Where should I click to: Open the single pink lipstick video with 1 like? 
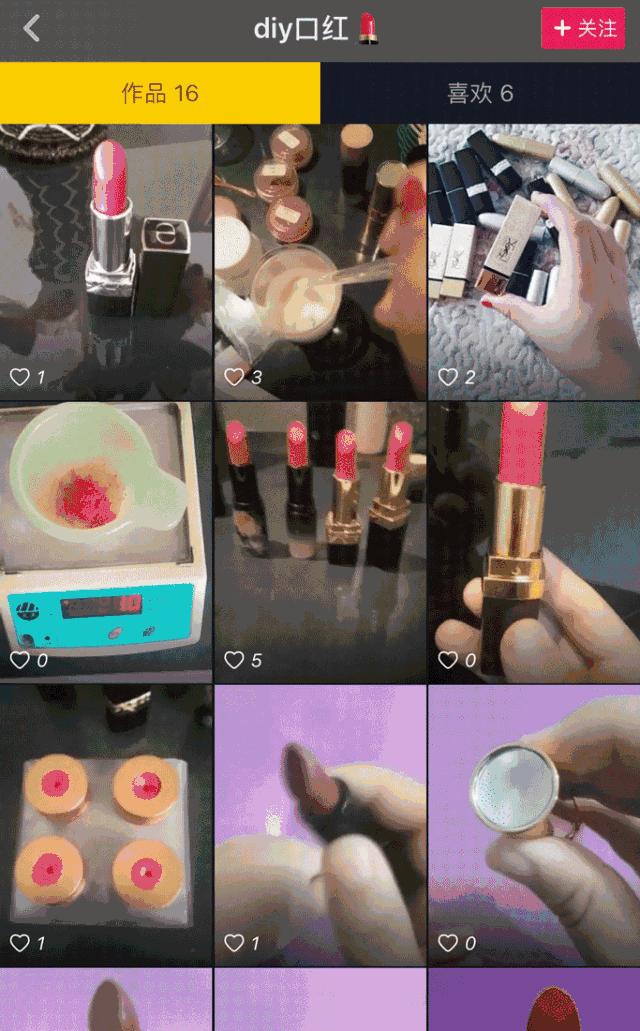click(106, 260)
